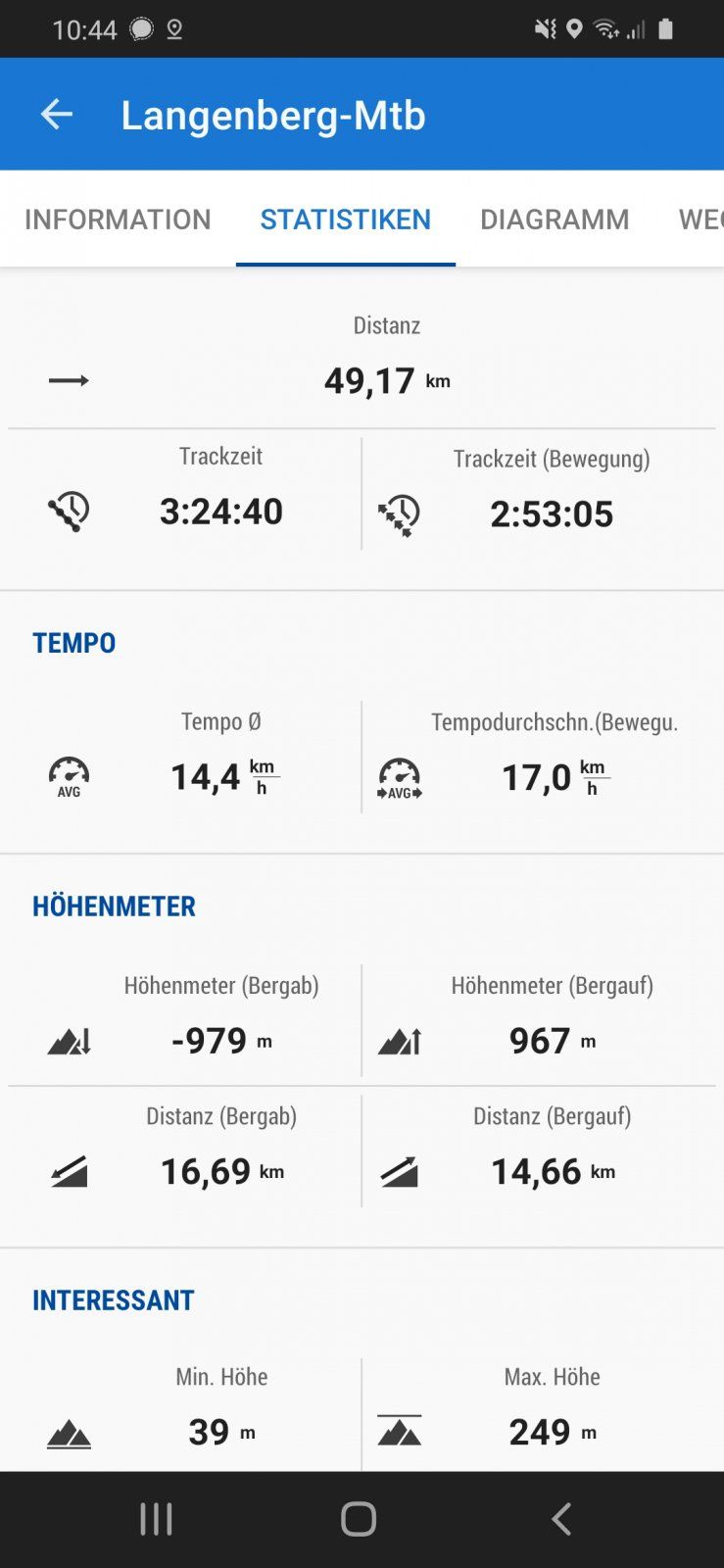Open the Diagramm tab
724x1568 pixels.
coord(555,220)
